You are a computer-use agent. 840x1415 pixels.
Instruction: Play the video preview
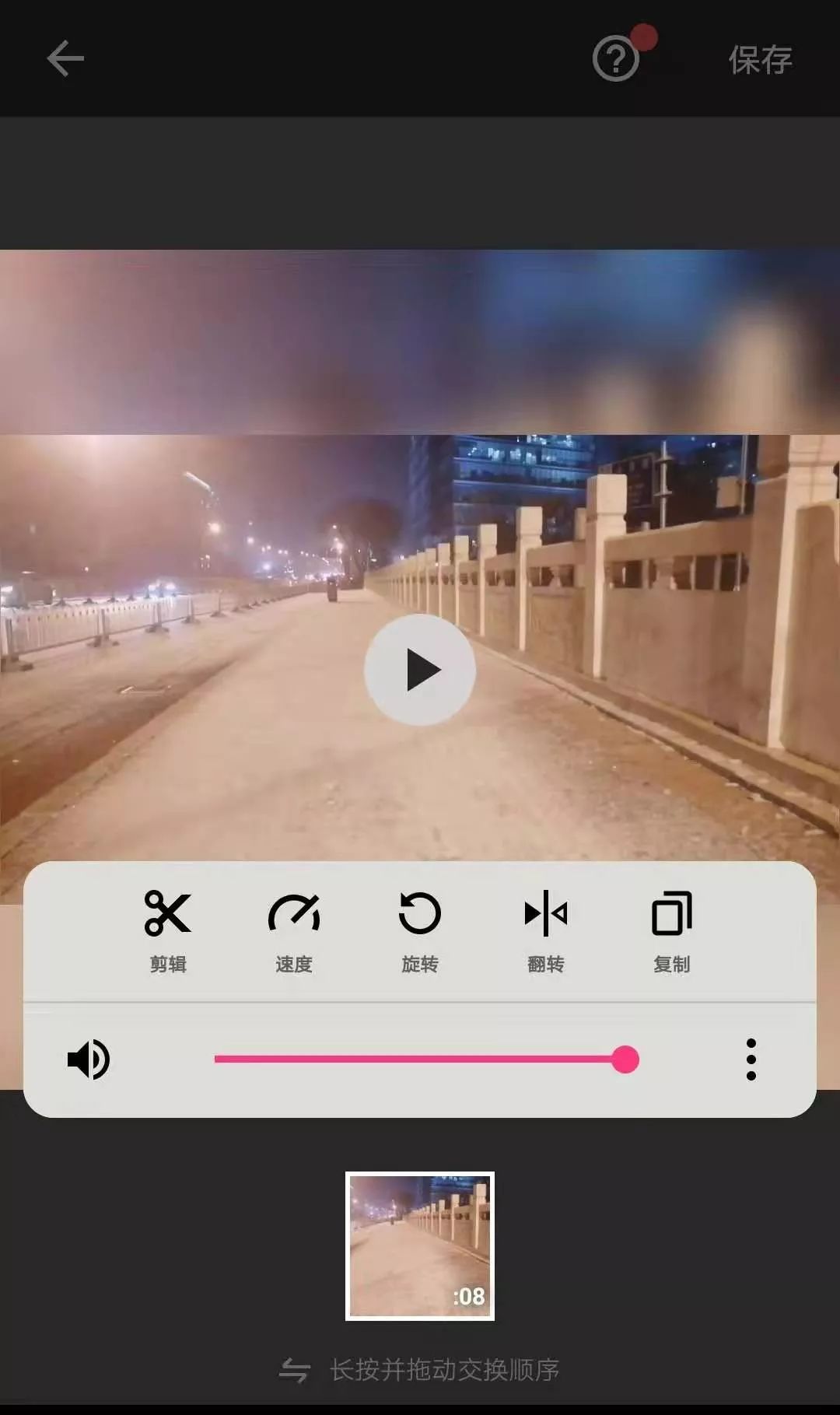click(x=420, y=670)
